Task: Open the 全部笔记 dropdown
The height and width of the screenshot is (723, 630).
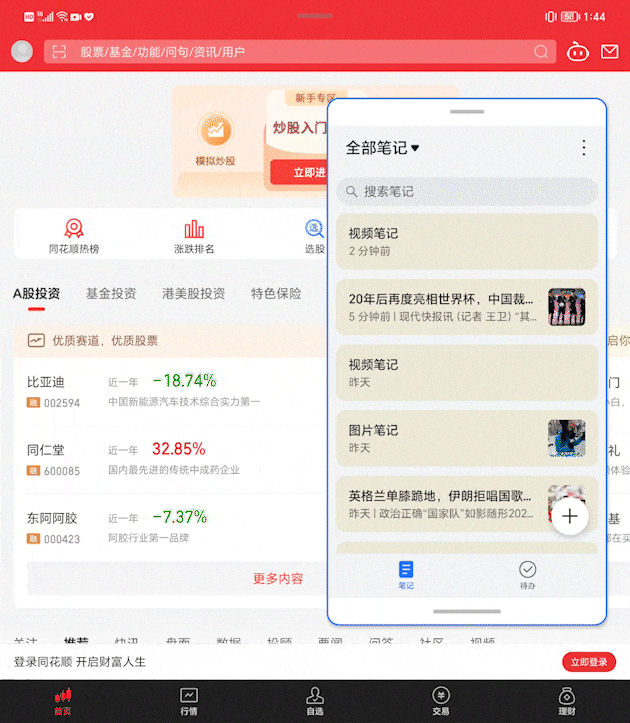Action: pyautogui.click(x=382, y=148)
